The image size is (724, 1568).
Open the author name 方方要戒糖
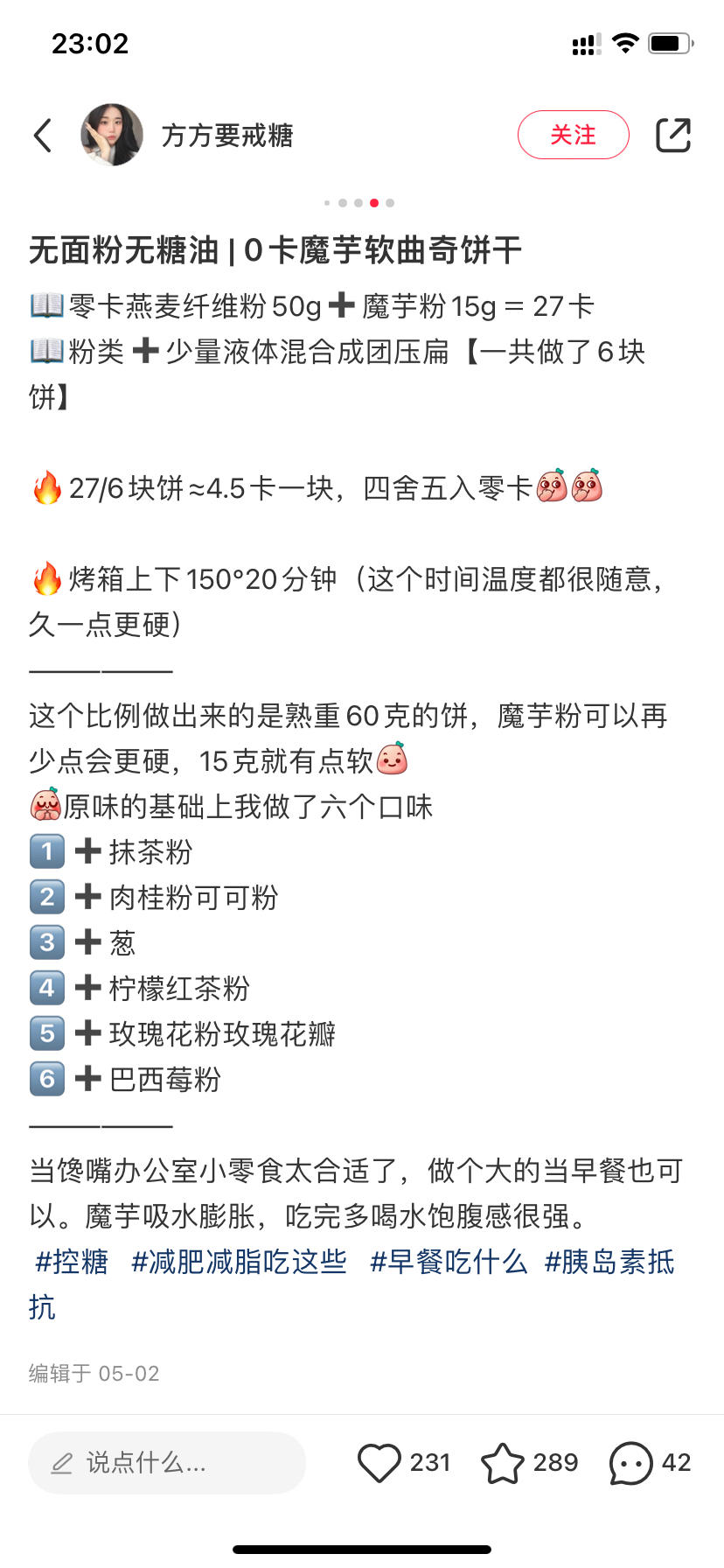point(227,136)
